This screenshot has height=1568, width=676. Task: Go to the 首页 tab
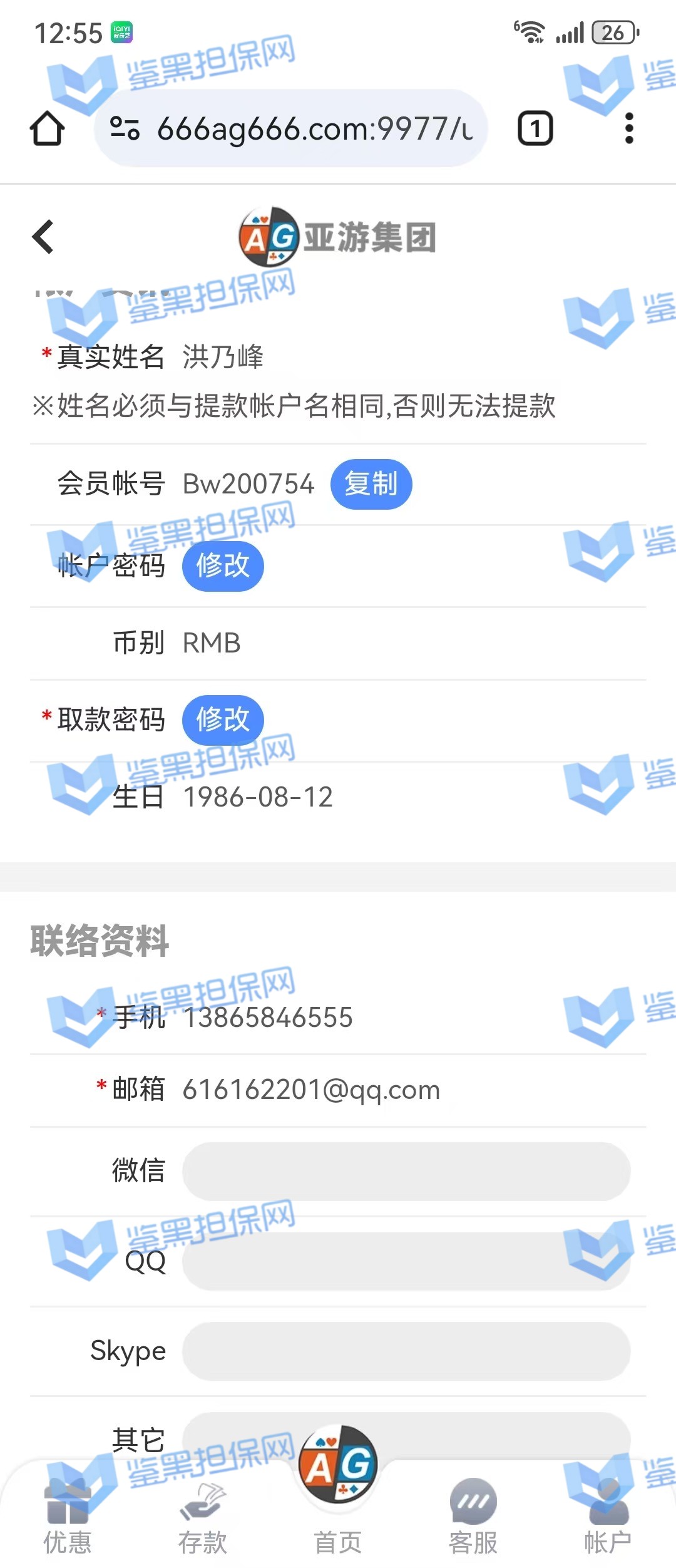coord(338,1503)
